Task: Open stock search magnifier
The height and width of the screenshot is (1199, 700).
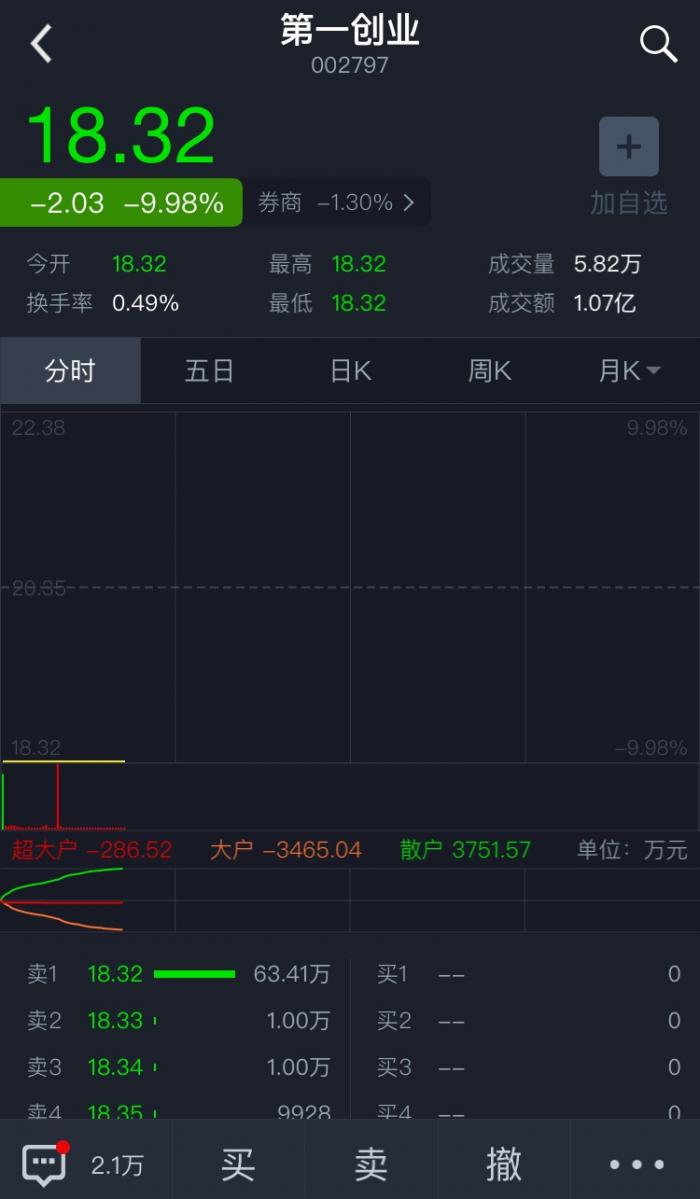Action: click(658, 44)
